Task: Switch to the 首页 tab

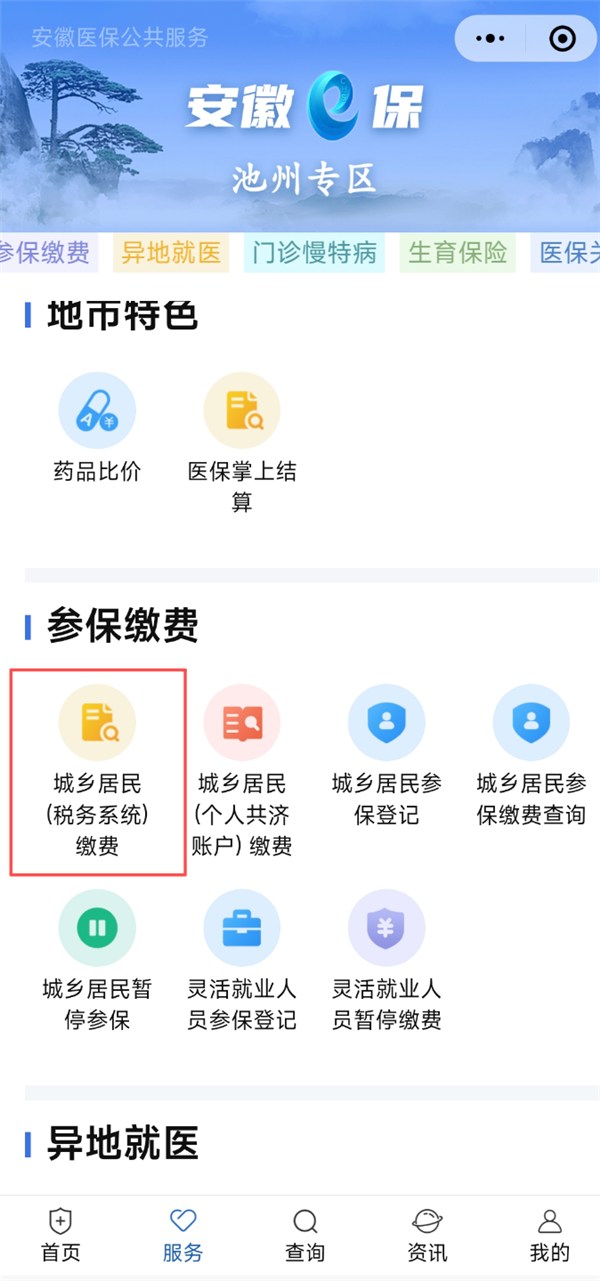Action: 60,1236
